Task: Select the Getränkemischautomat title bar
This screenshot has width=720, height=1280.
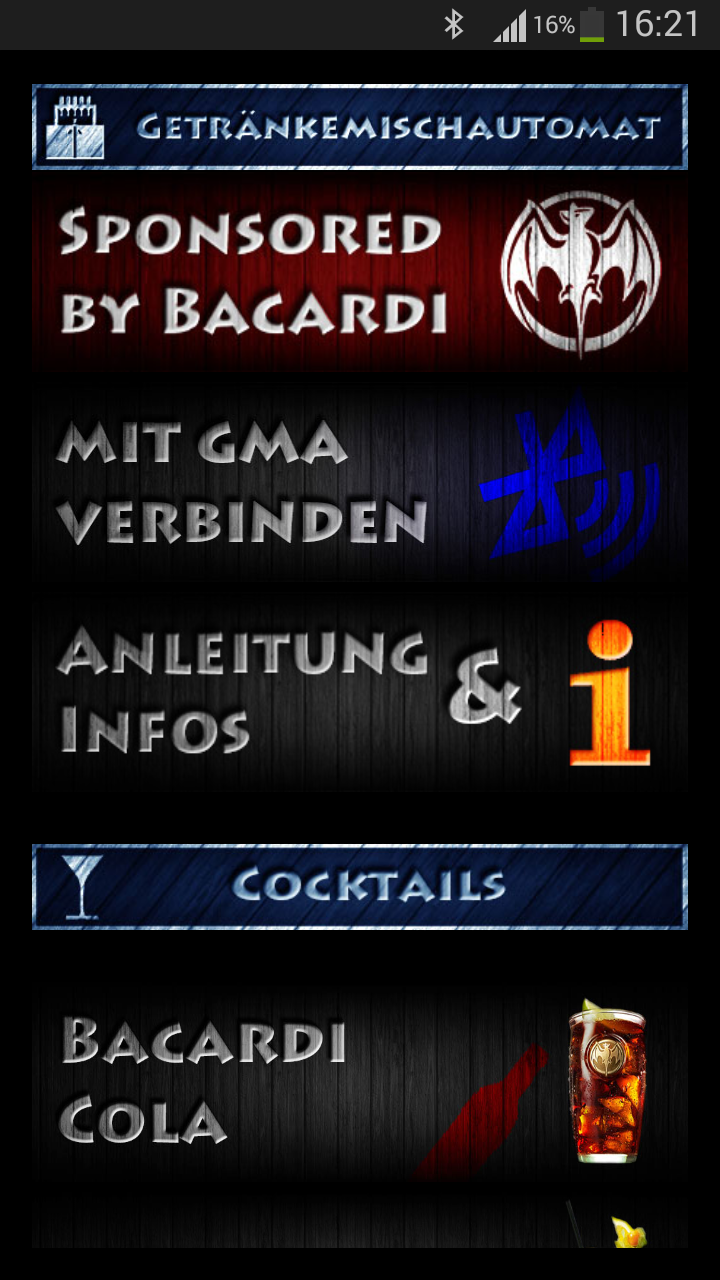Action: pos(360,126)
